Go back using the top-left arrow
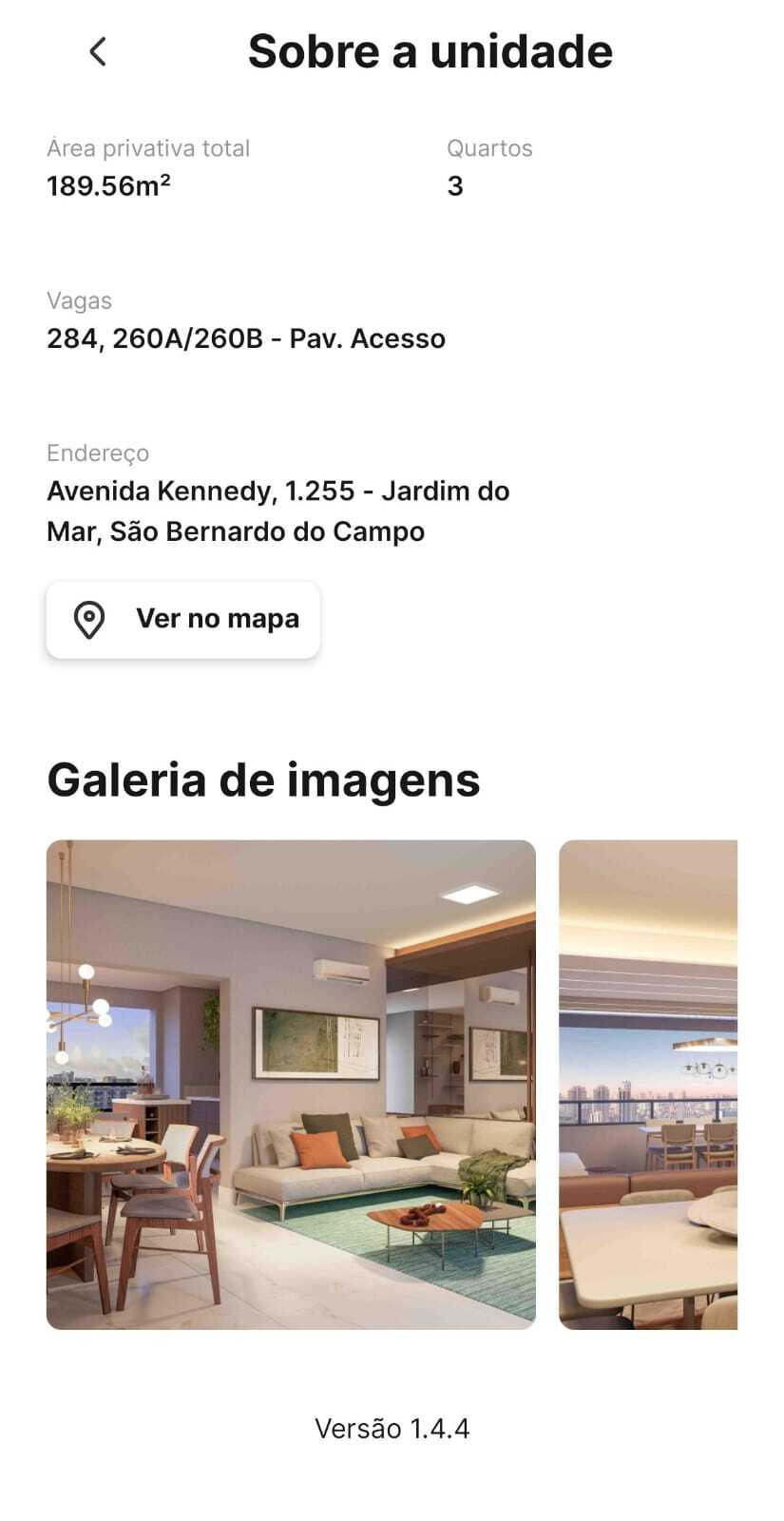784x1521 pixels. (x=98, y=51)
